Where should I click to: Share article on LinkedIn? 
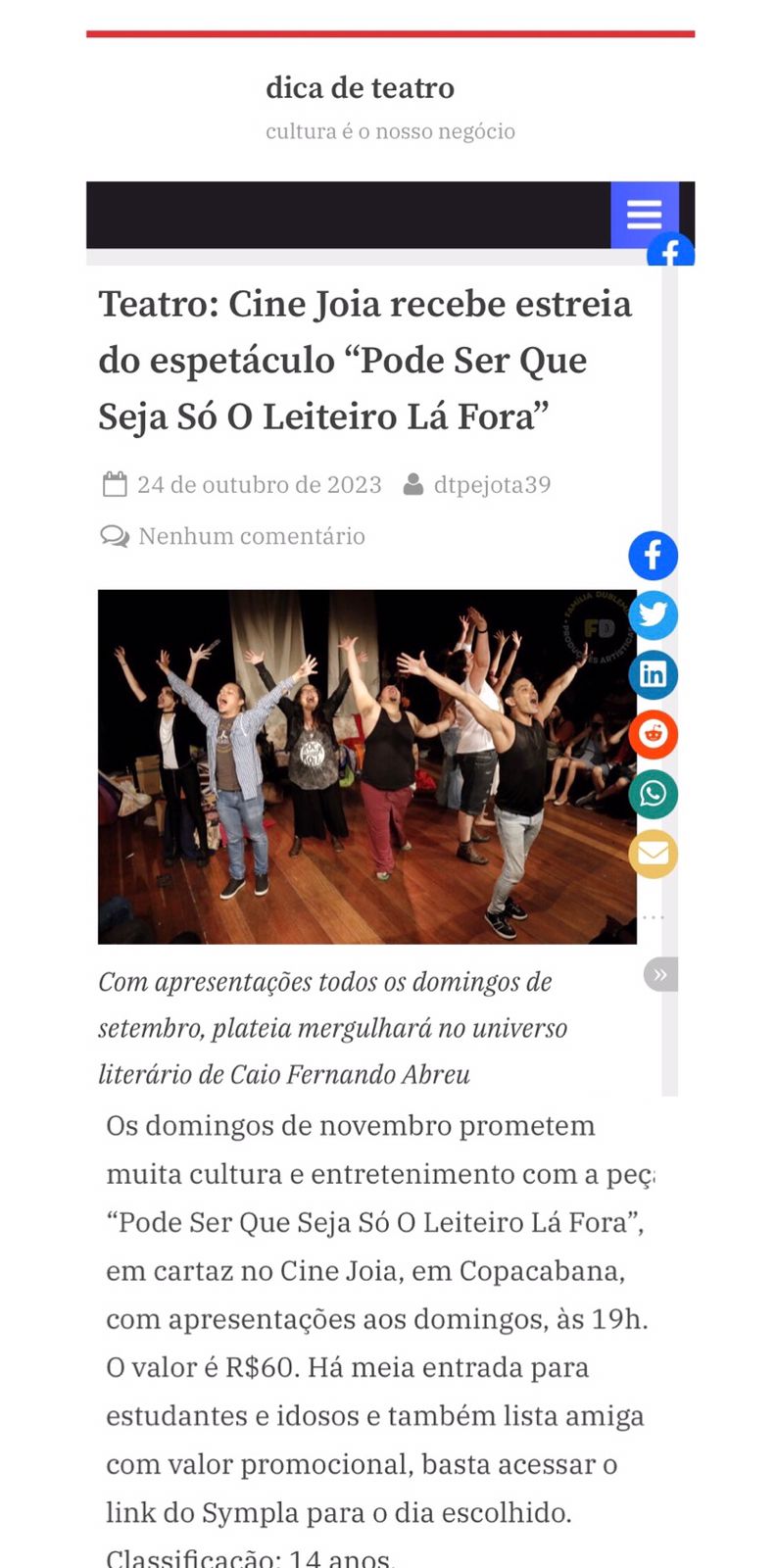point(653,674)
